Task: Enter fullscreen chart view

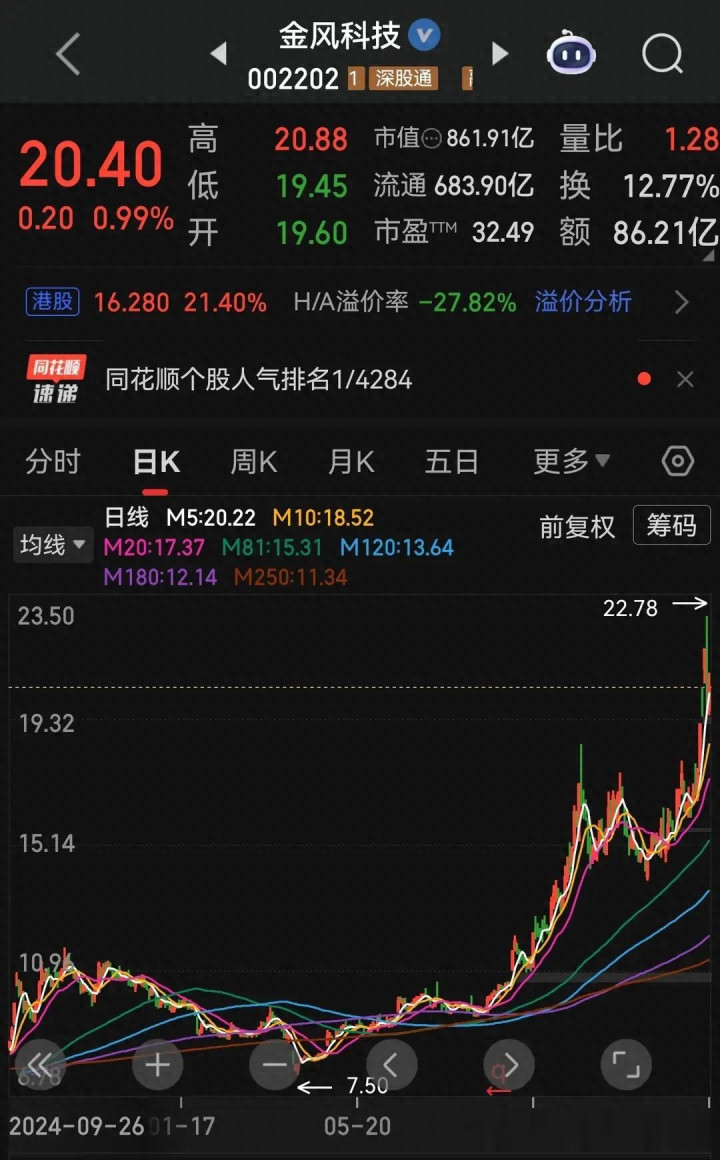Action: pyautogui.click(x=626, y=1065)
